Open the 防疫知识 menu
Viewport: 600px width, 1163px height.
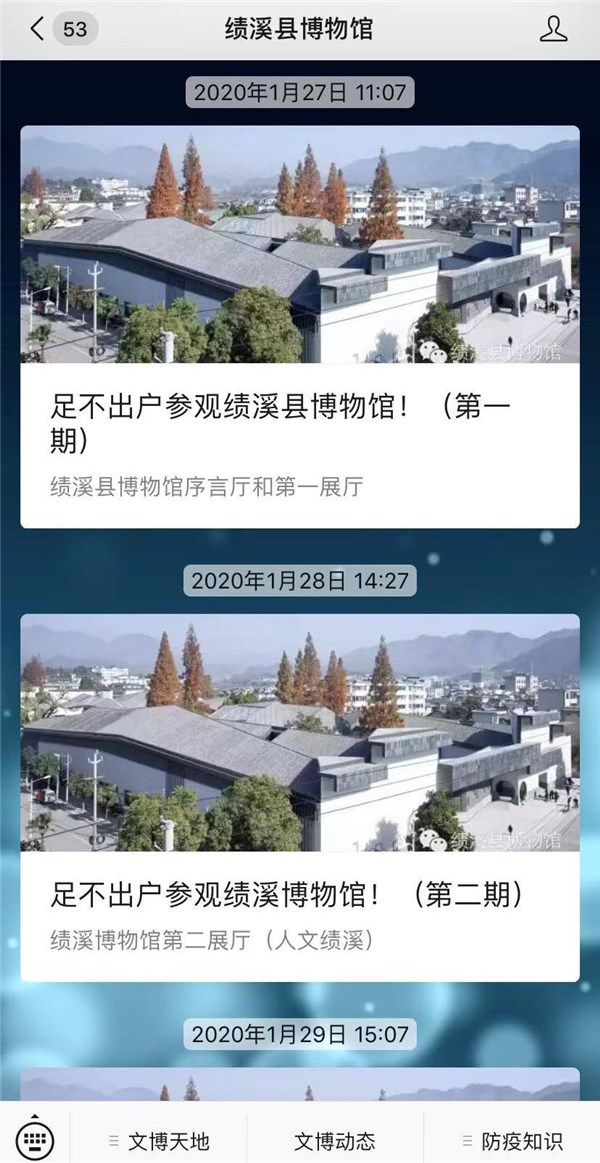click(512, 1140)
